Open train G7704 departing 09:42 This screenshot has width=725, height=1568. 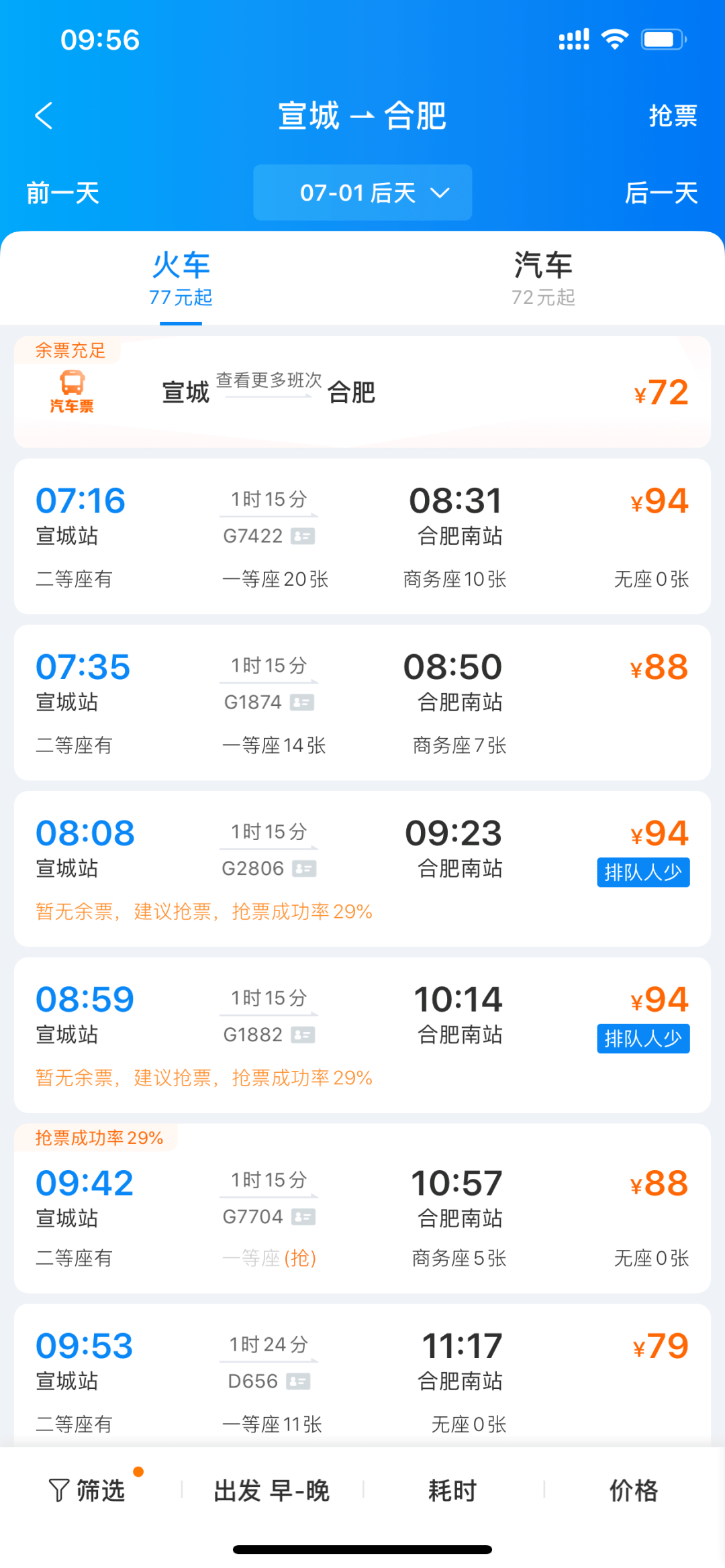(x=362, y=1216)
